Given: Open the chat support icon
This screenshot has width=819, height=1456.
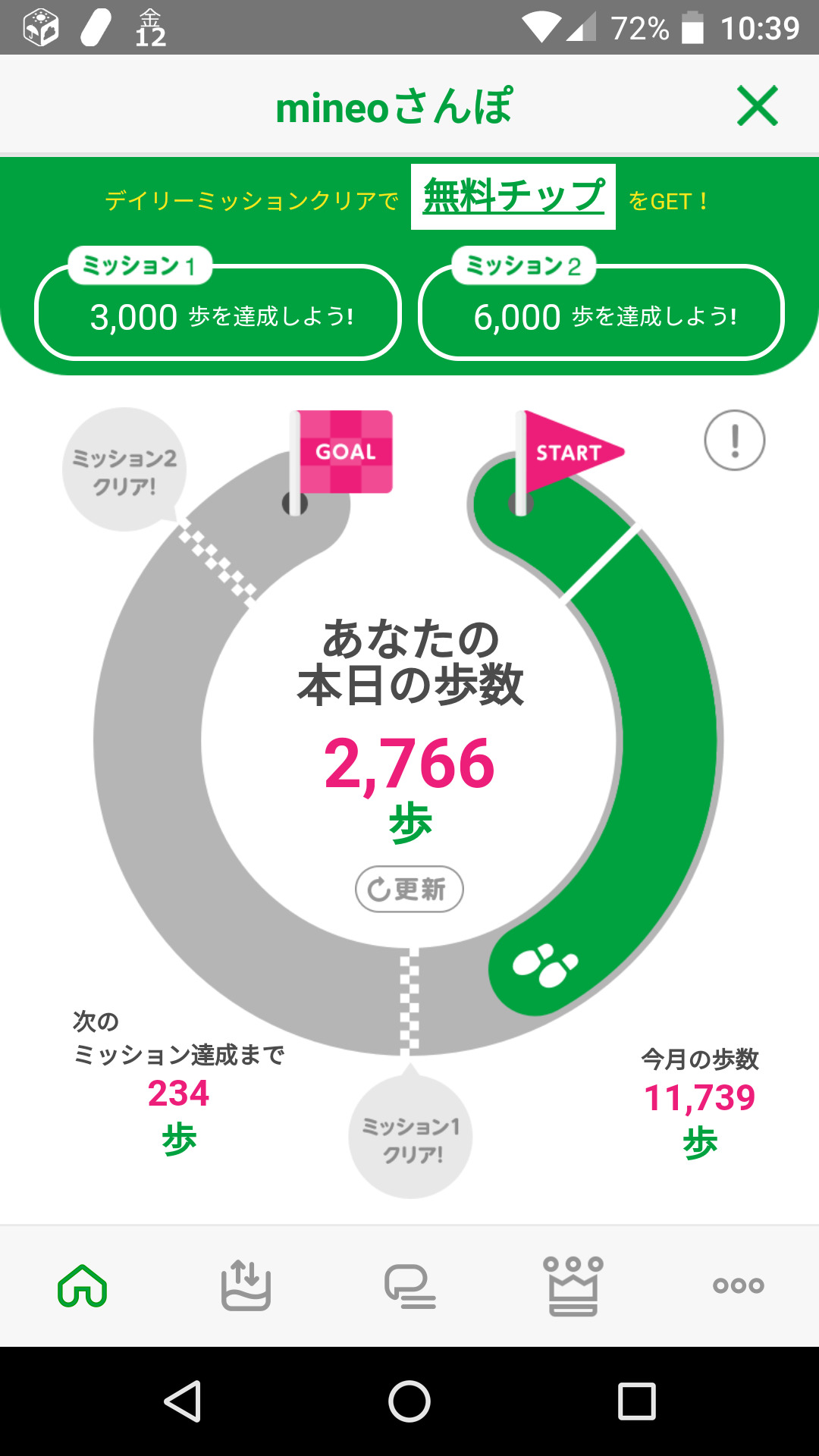Looking at the screenshot, I should click(409, 1285).
